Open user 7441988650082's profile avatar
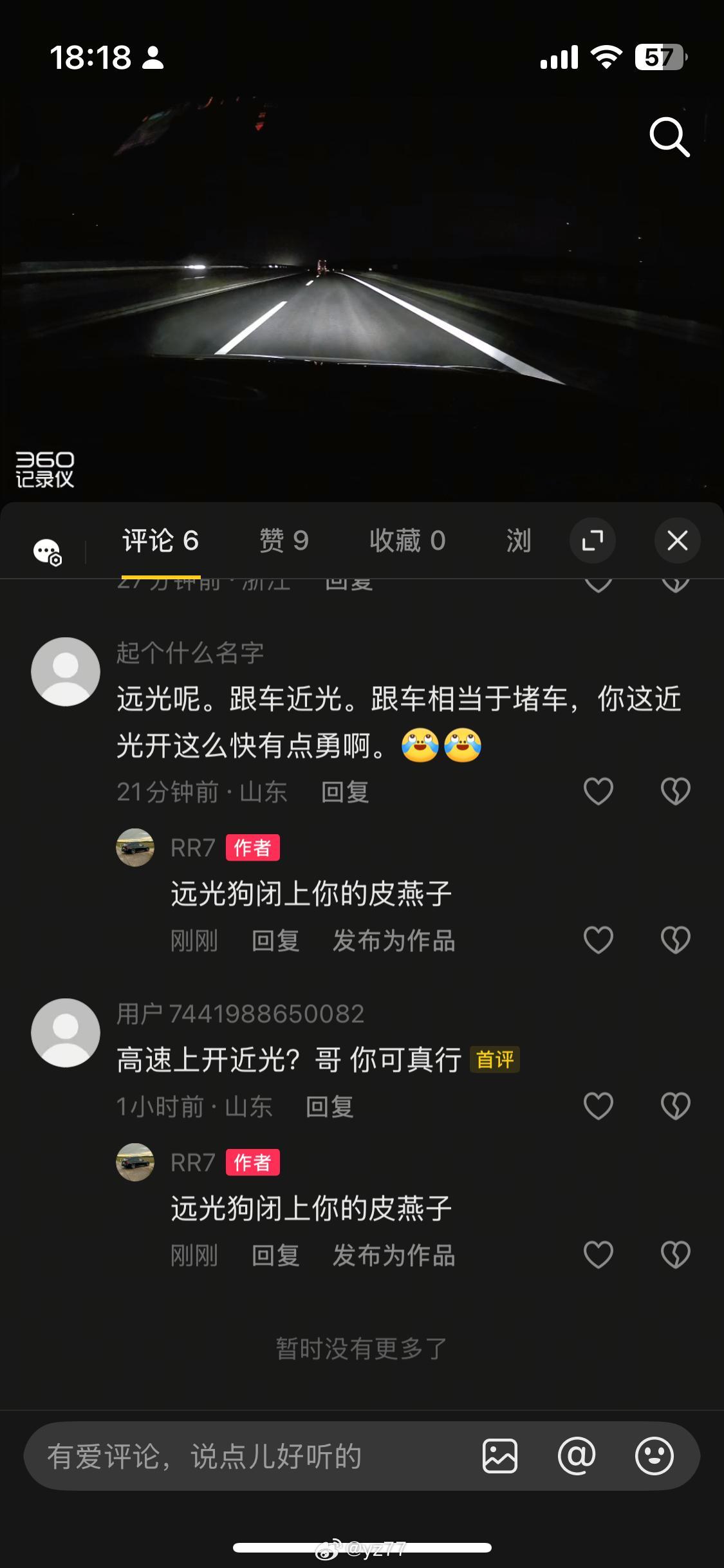Viewport: 724px width, 1568px height. click(65, 1031)
